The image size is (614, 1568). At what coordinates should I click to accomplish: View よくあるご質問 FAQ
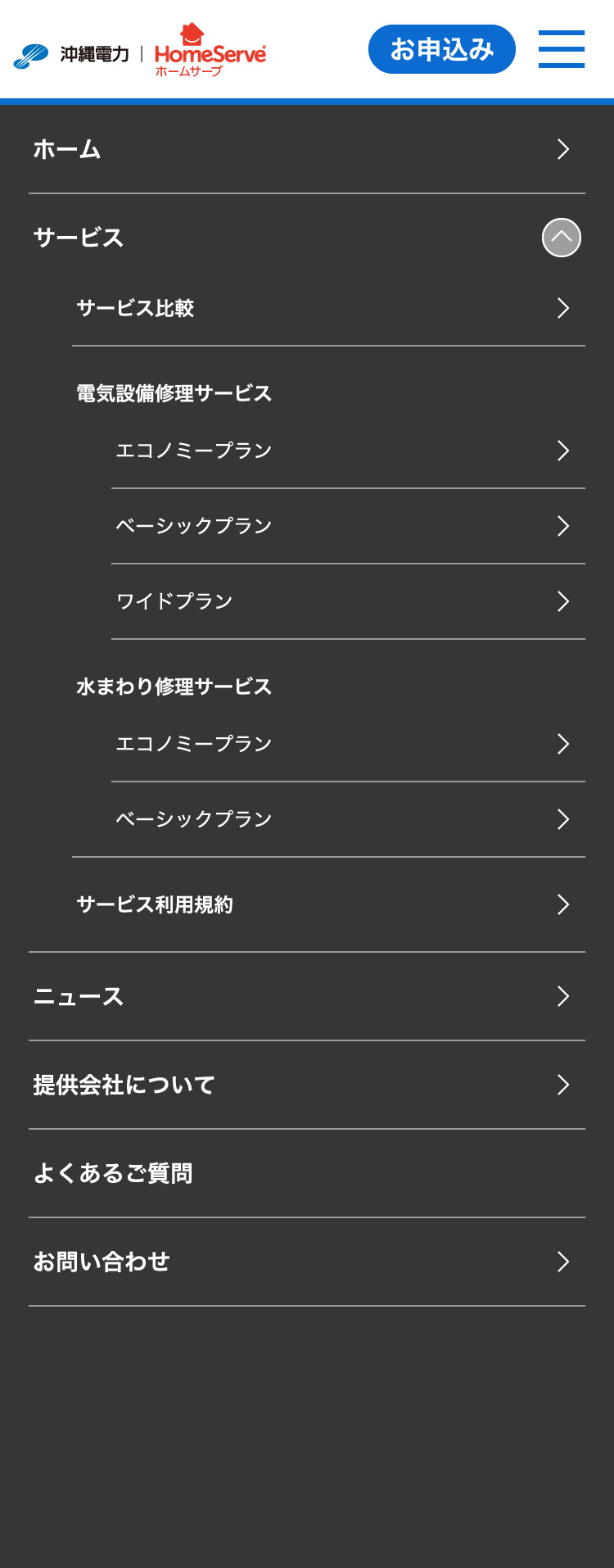click(x=307, y=1173)
